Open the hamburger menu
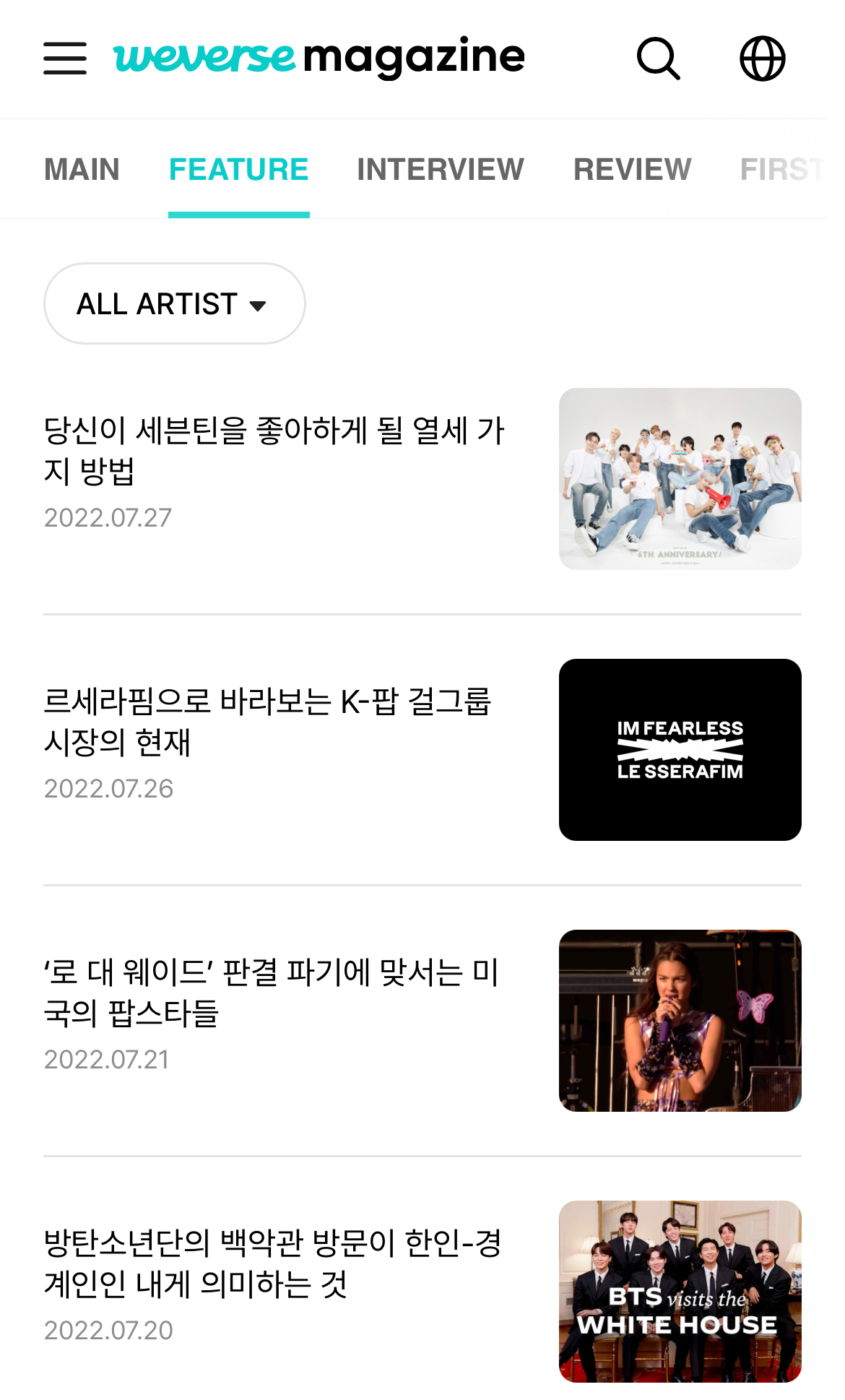Image resolution: width=845 pixels, height=1400 pixels. tap(65, 59)
